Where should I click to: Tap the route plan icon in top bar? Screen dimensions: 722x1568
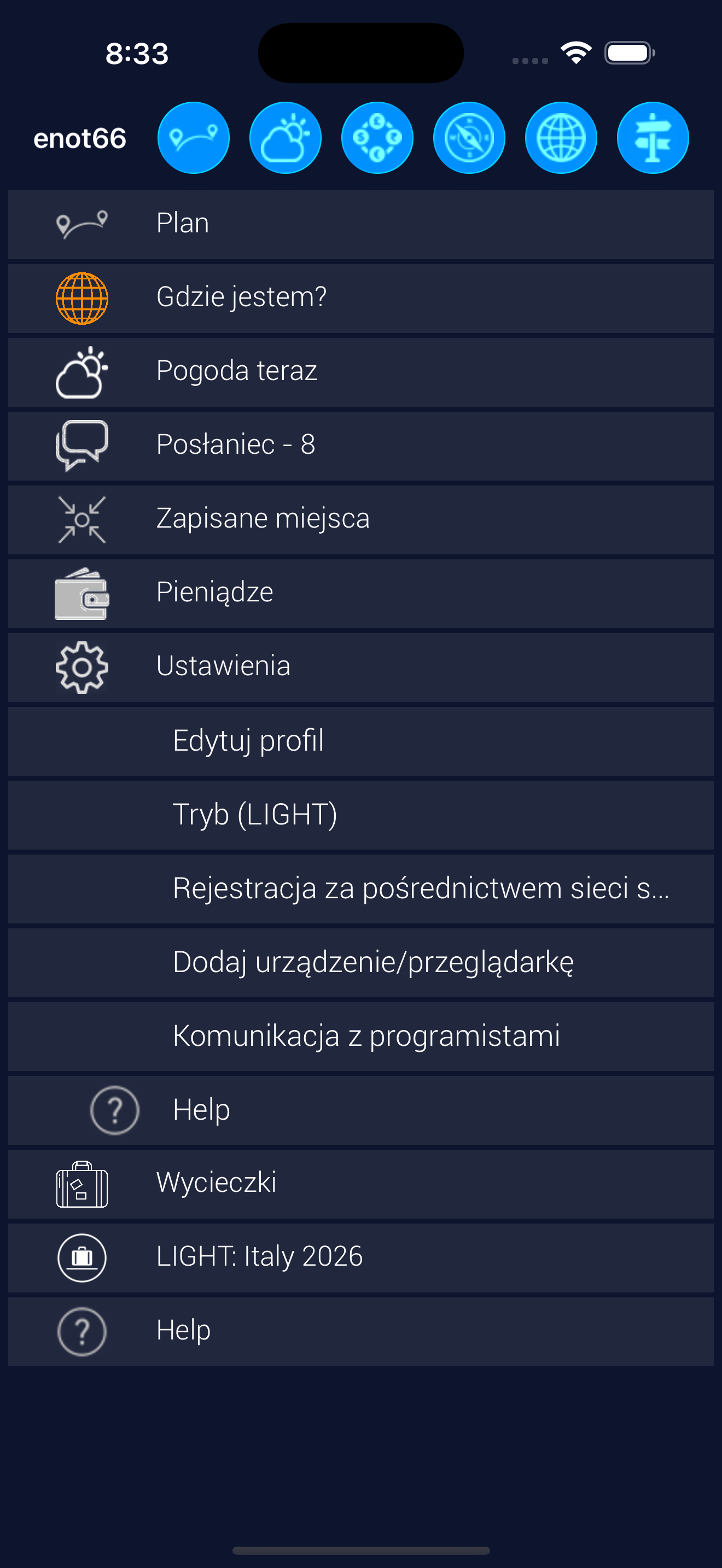point(193,138)
